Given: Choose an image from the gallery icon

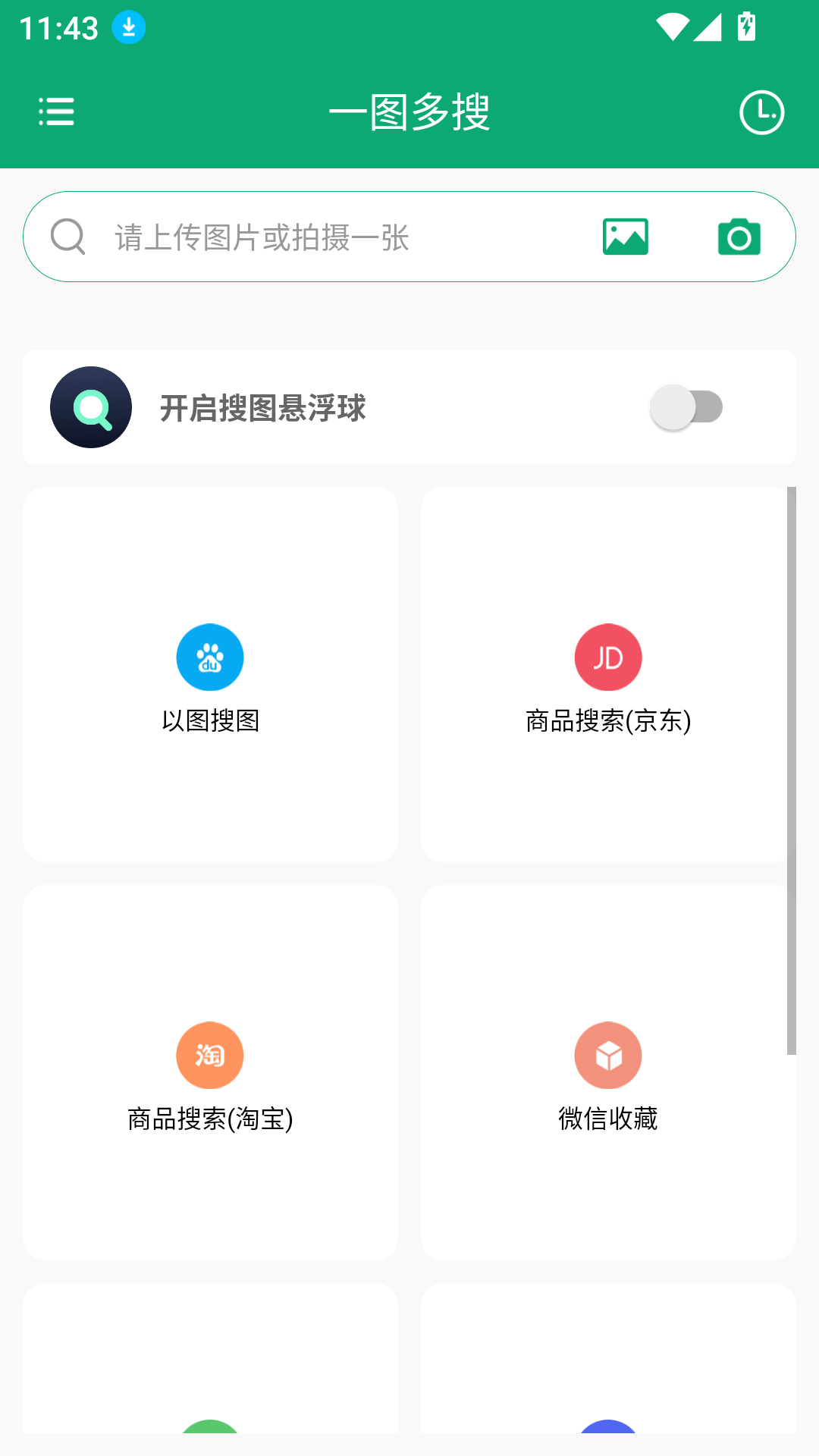Looking at the screenshot, I should (626, 237).
